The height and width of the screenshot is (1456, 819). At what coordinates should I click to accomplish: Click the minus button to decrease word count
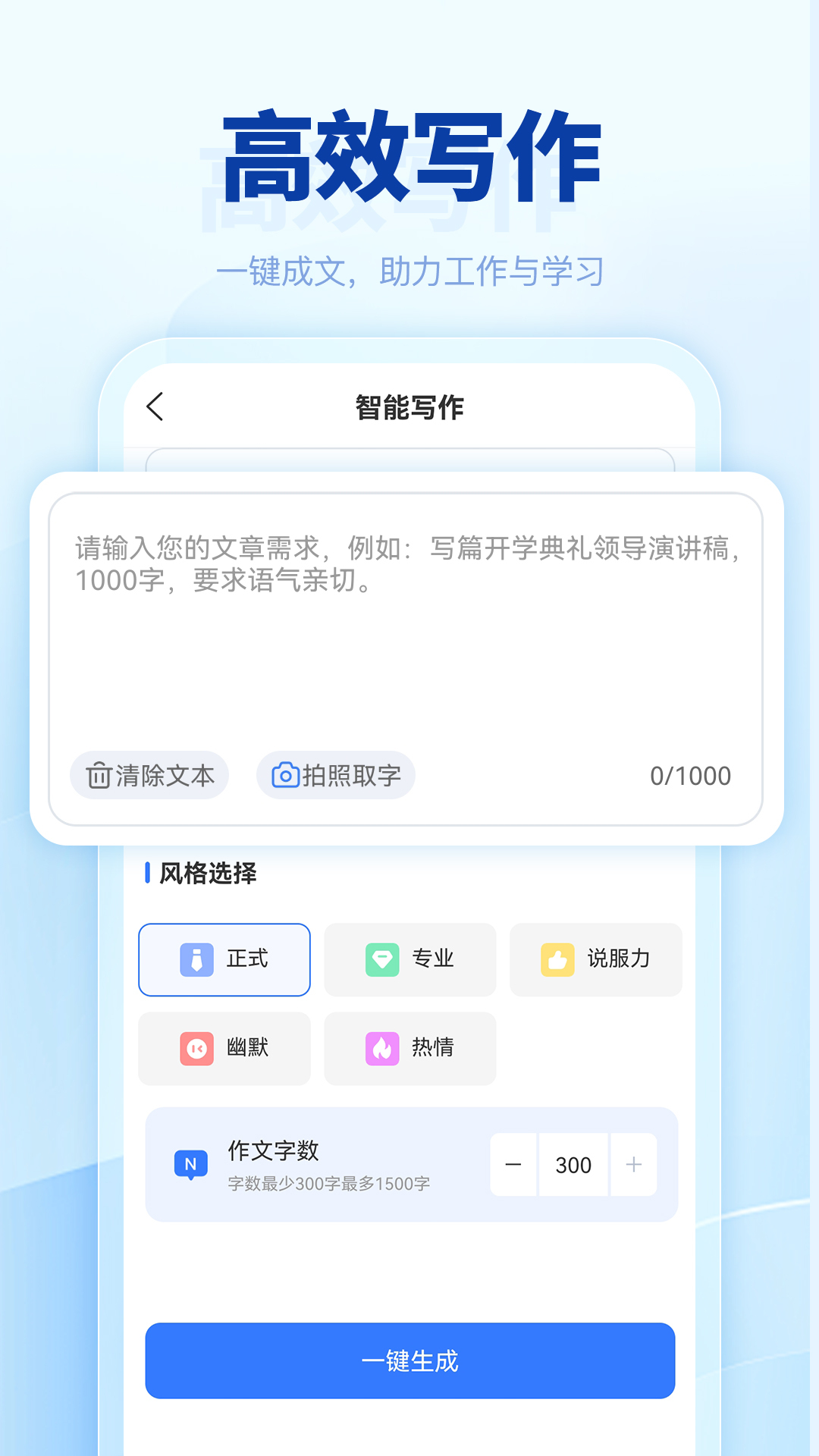click(x=513, y=1165)
